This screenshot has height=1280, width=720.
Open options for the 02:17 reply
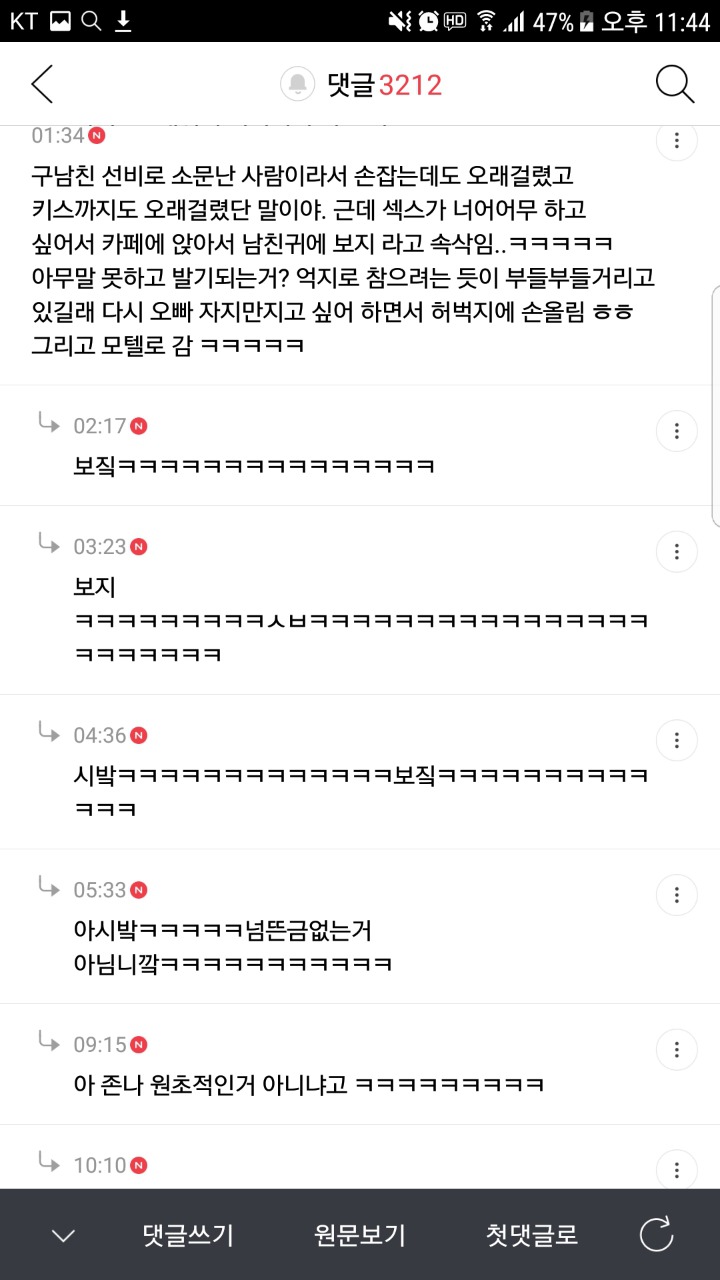(x=677, y=431)
